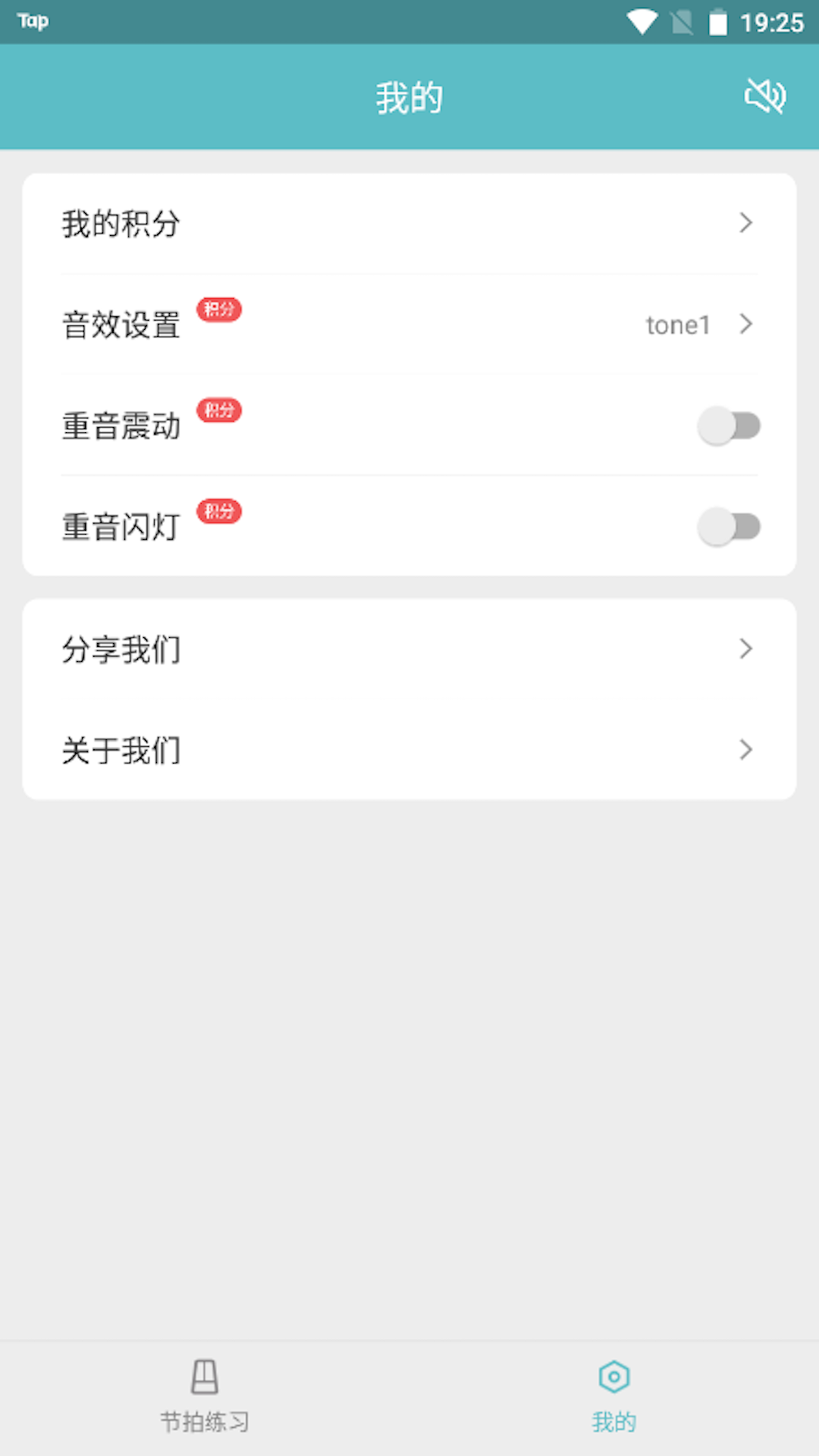Open 关于我们 page
Viewport: 819px width, 1456px height.
(x=409, y=750)
